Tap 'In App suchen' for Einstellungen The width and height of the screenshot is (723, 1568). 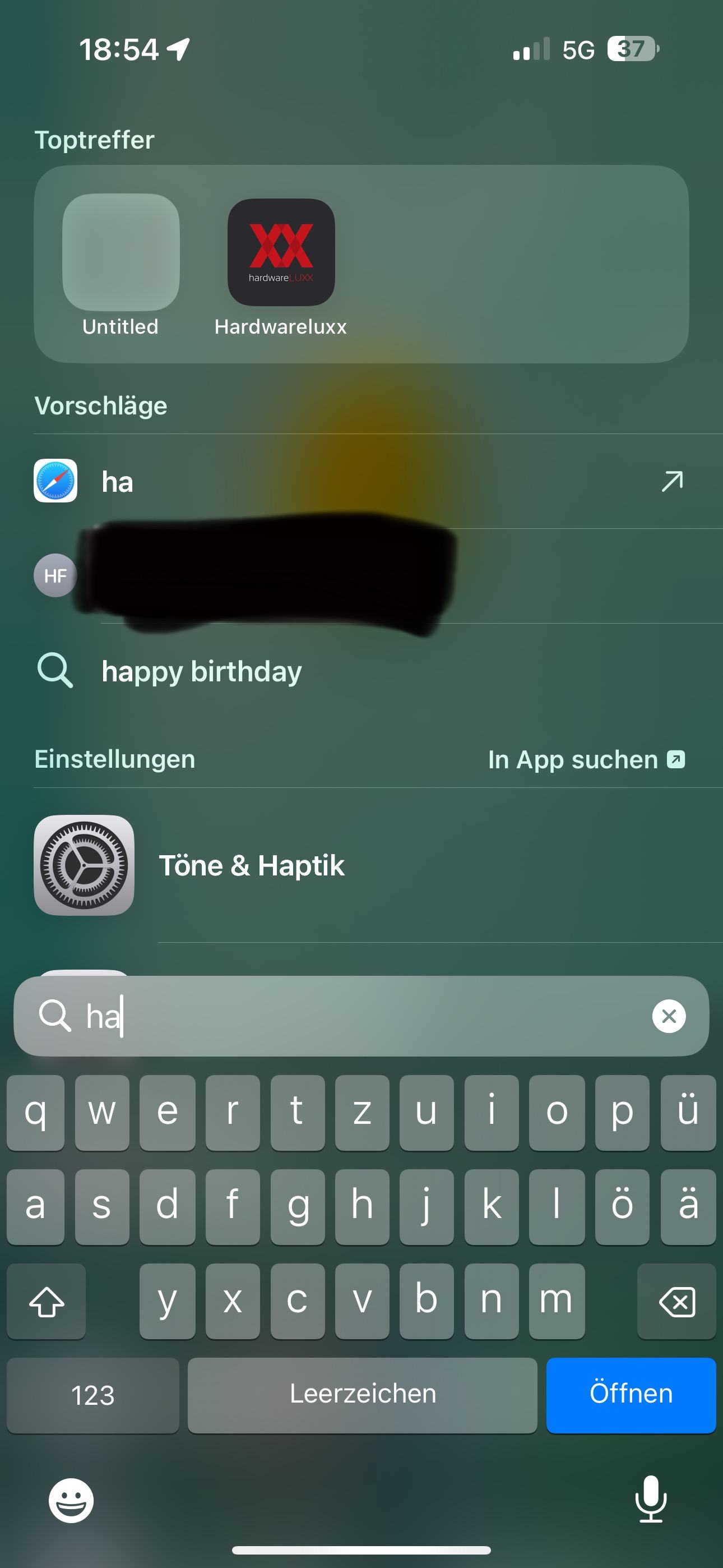(x=586, y=760)
